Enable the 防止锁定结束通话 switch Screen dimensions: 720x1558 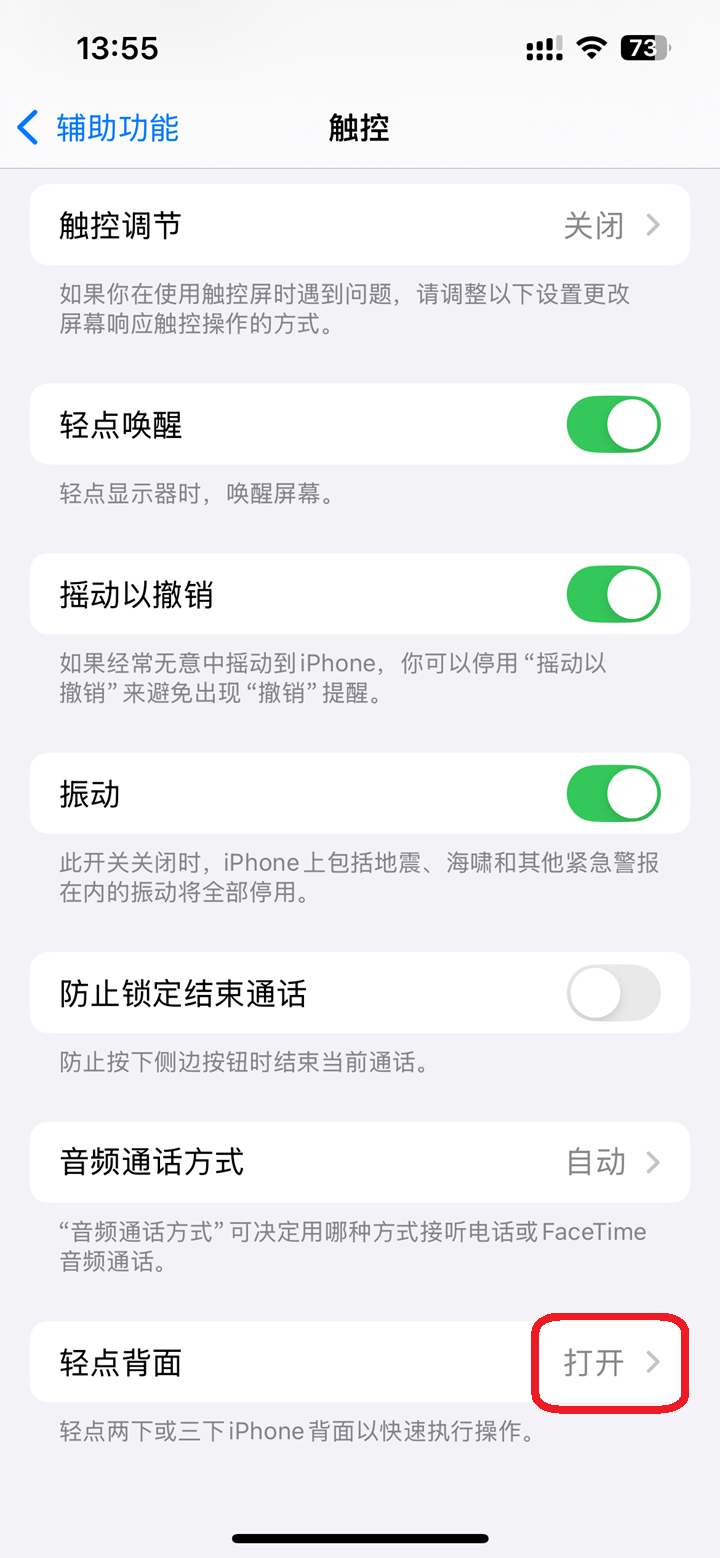[613, 993]
